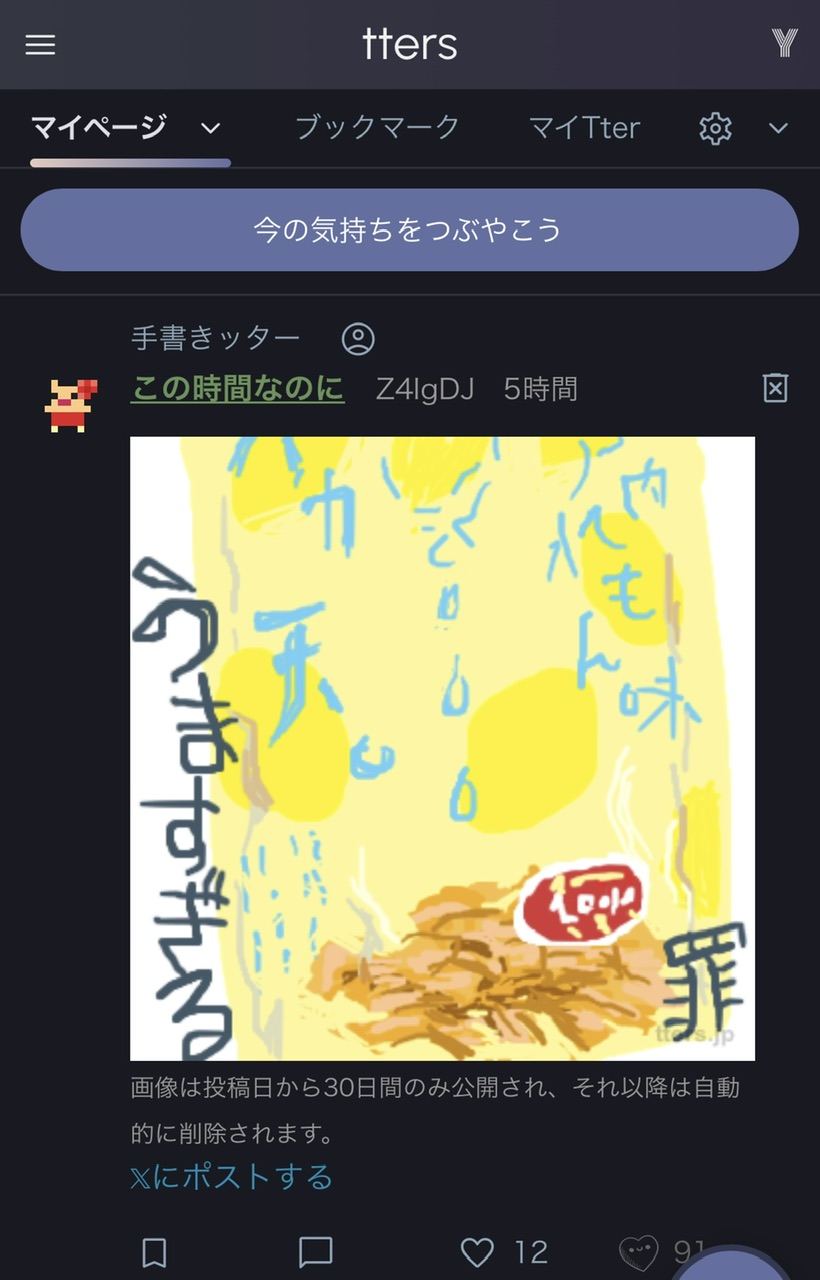Open the pixel avatar of the poster
The image size is (820, 1280).
[x=70, y=405]
